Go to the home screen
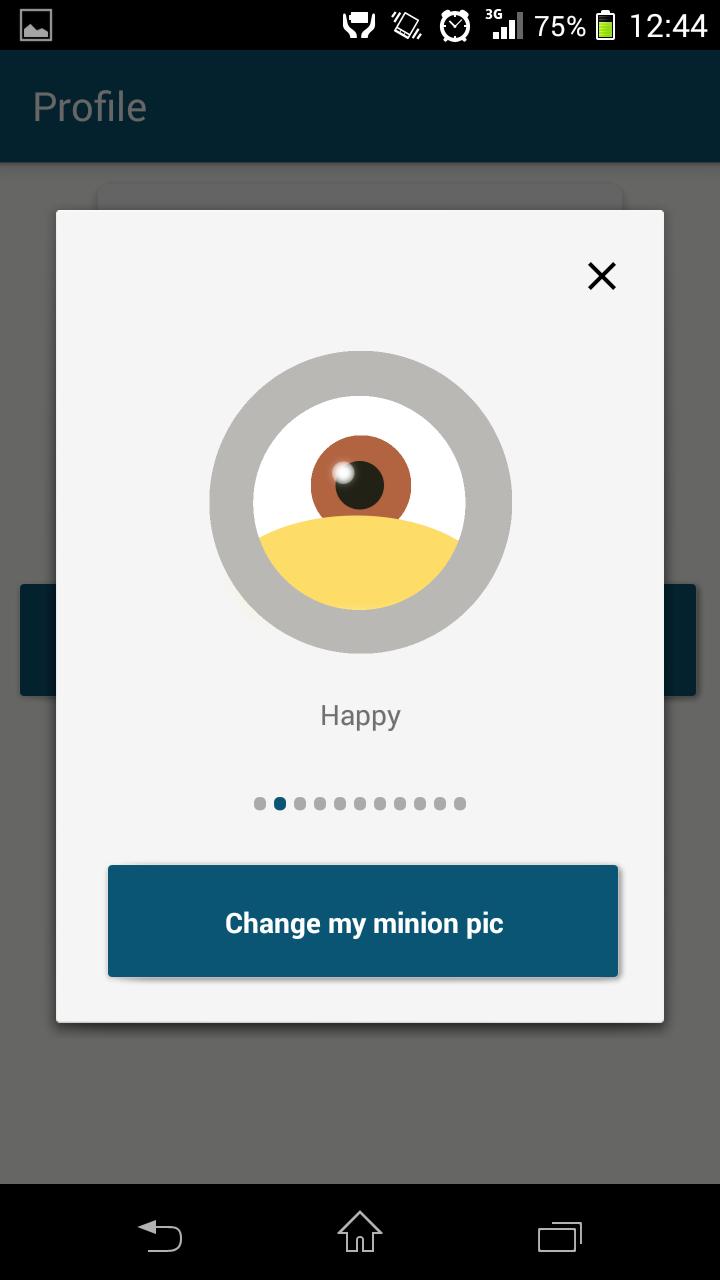The image size is (720, 1280). tap(360, 1232)
